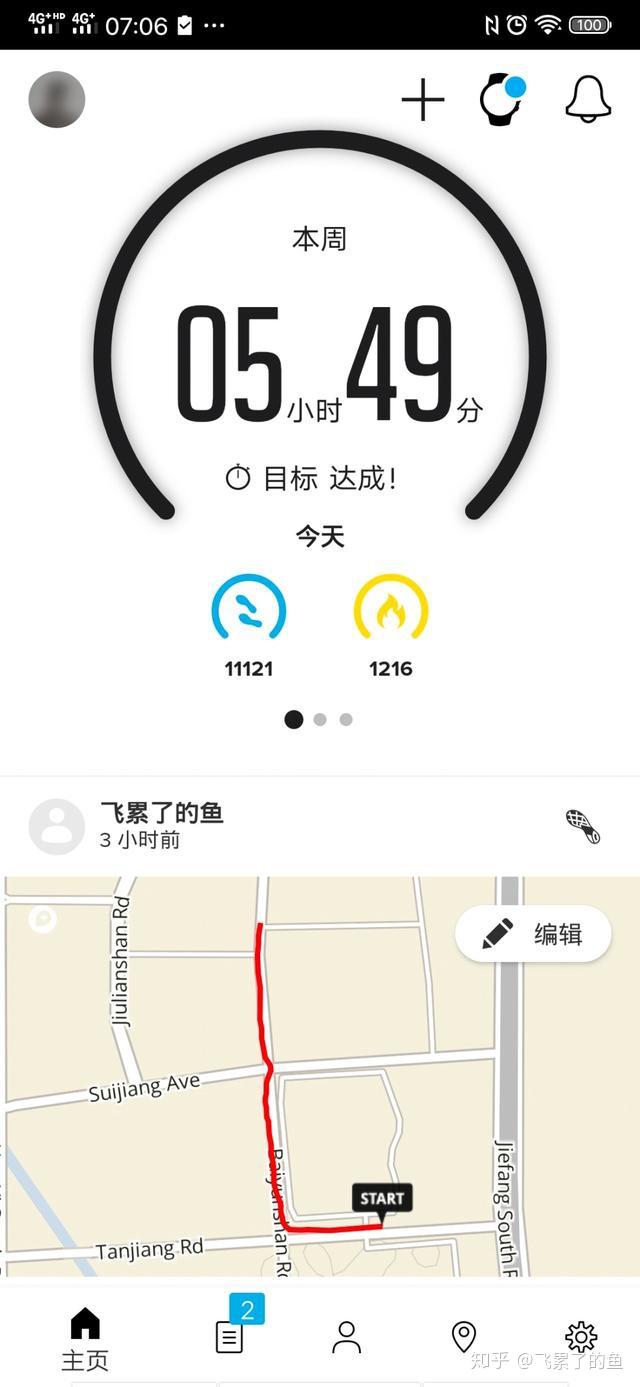This screenshot has width=640, height=1387.
Task: Open the watch device icon
Action: pyautogui.click(x=501, y=100)
